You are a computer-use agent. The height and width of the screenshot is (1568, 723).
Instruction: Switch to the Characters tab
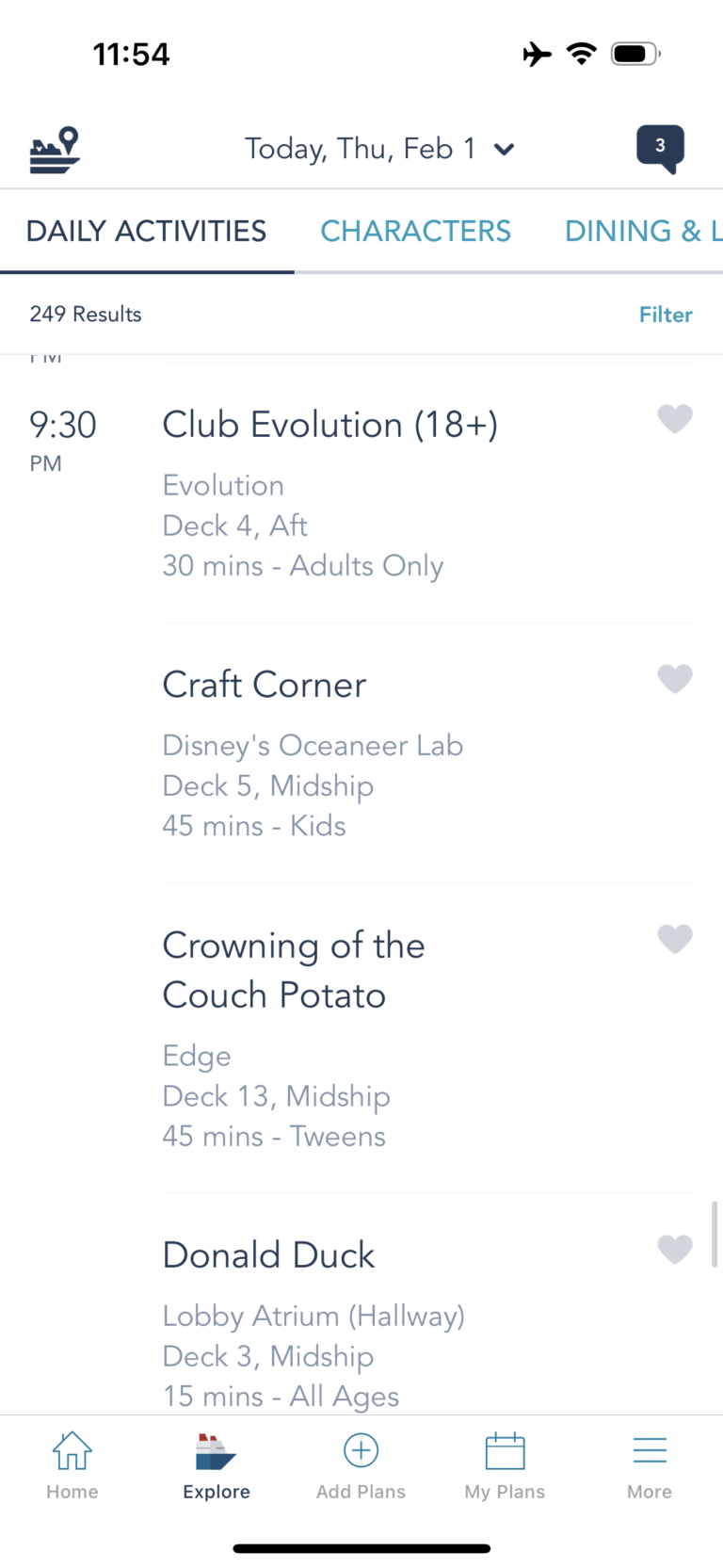click(x=415, y=231)
